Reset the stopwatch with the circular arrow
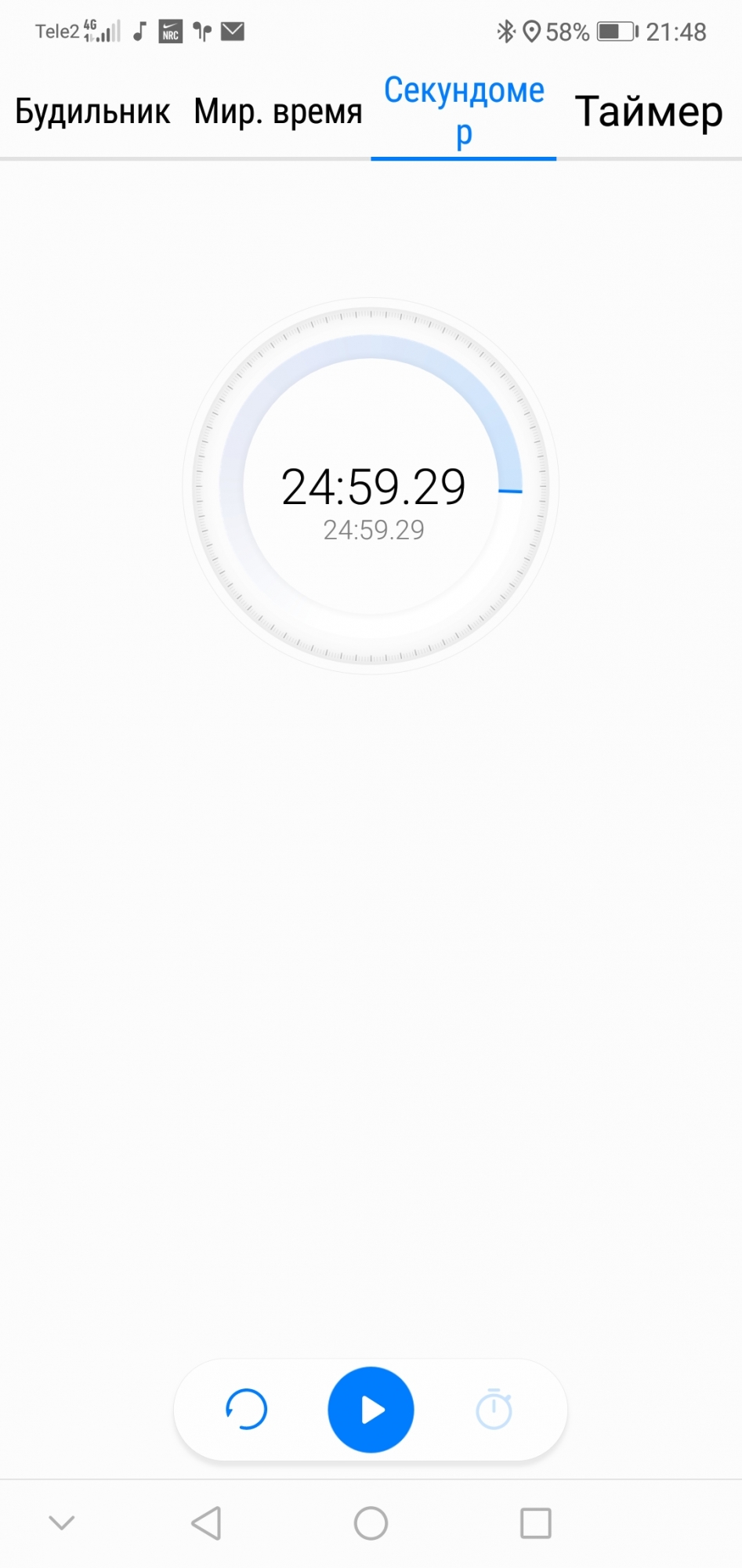The height and width of the screenshot is (1568, 742). point(247,1410)
